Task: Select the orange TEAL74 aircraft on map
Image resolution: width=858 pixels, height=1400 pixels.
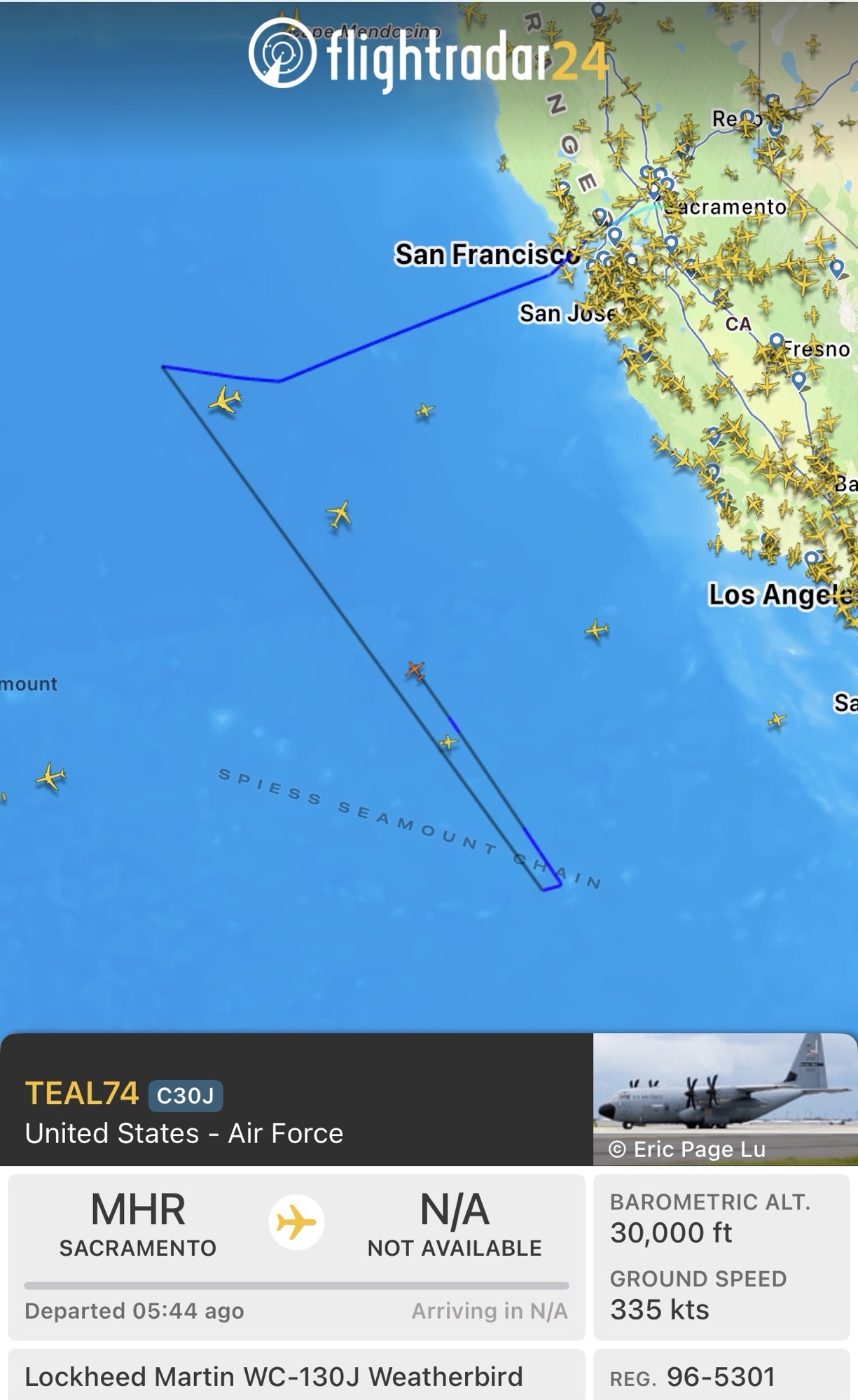Action: click(x=415, y=671)
